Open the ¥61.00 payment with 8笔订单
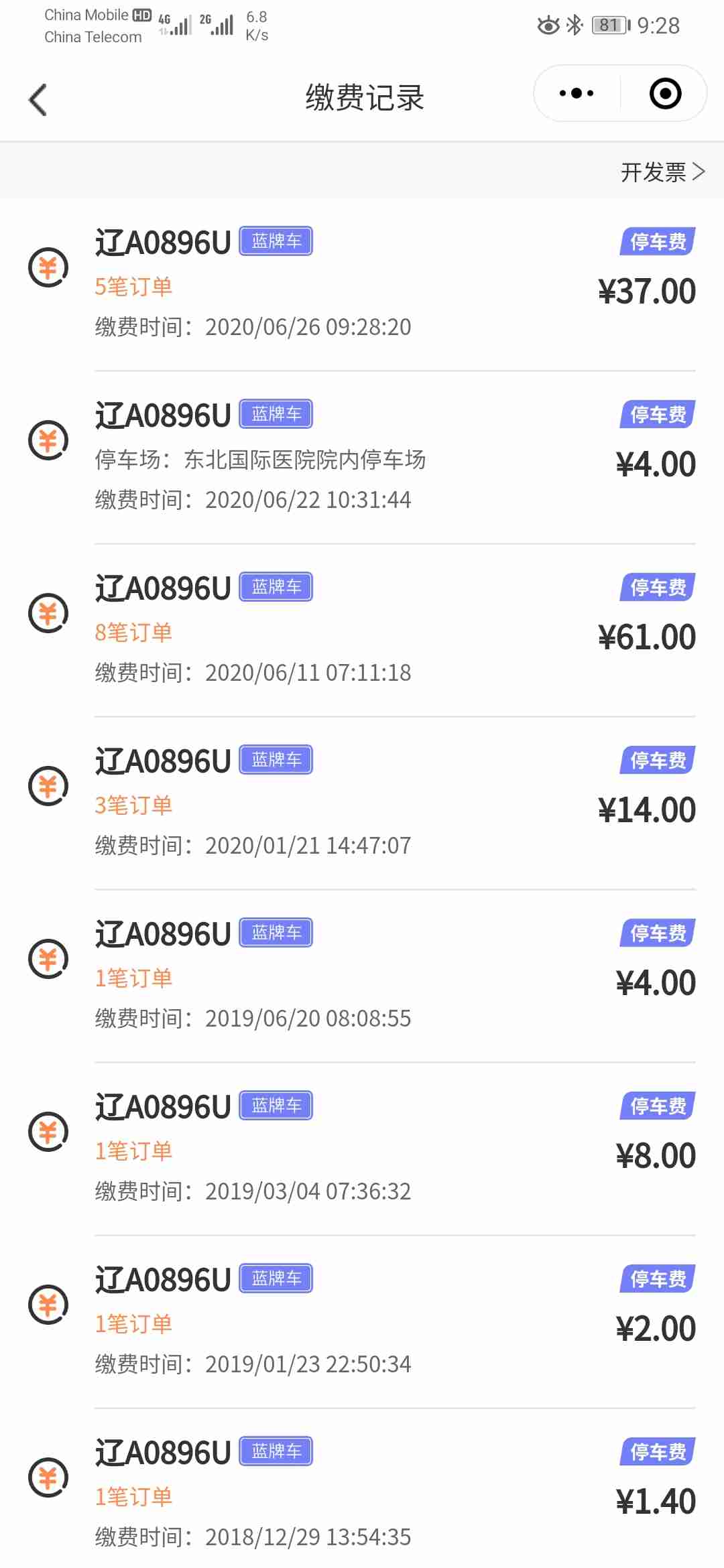Screen dimensions: 724x1568 362,630
